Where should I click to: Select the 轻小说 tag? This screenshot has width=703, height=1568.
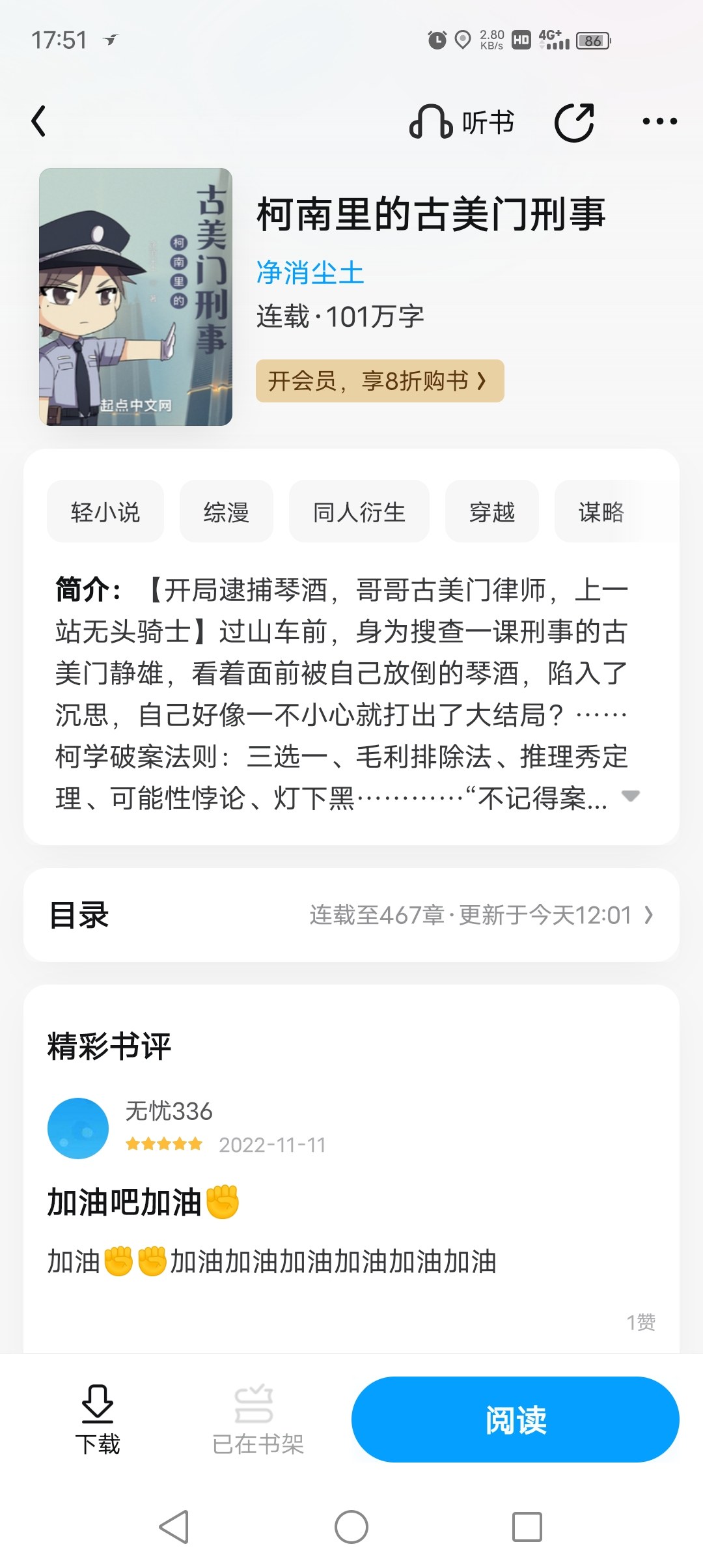(105, 512)
